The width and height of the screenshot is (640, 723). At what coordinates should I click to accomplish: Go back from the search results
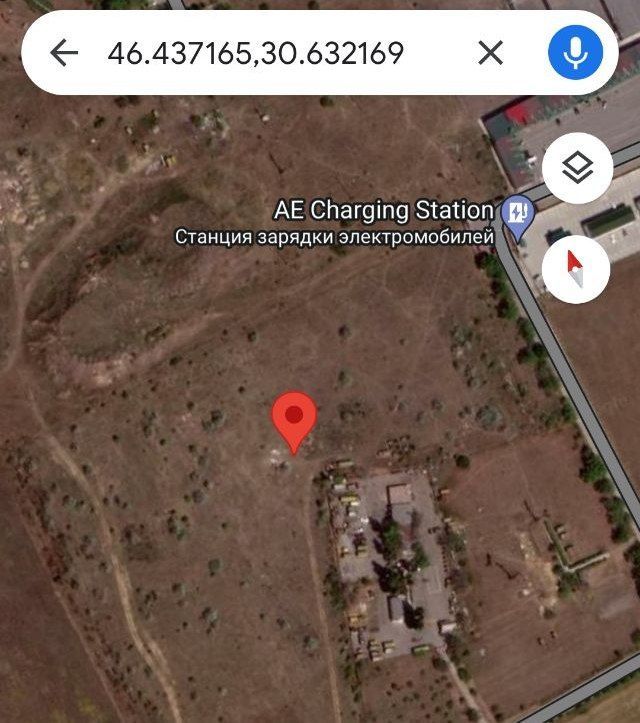point(64,53)
